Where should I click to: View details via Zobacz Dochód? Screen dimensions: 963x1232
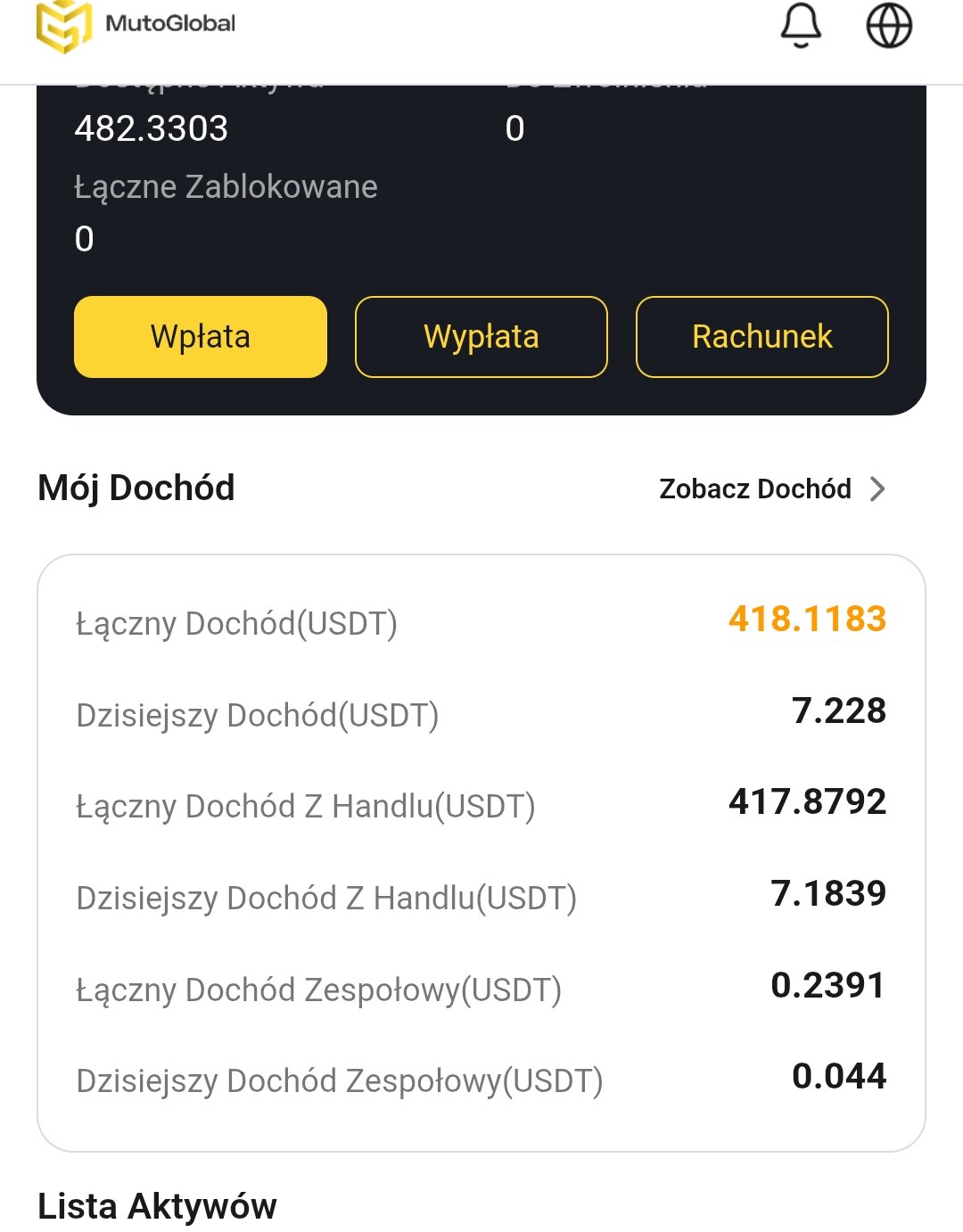pyautogui.click(x=772, y=489)
